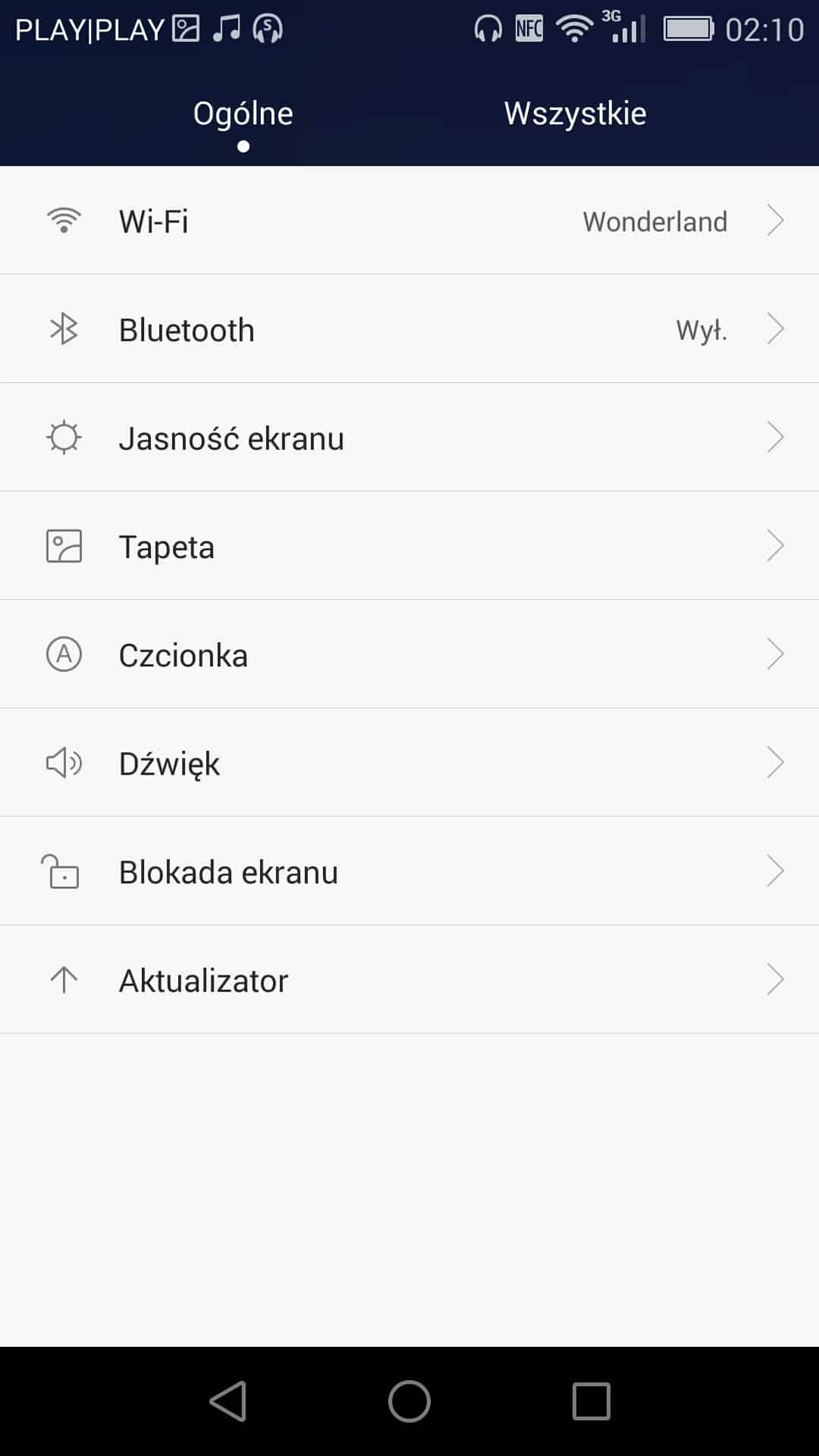Open Dźwięk sound settings
Viewport: 819px width, 1456px height.
click(x=409, y=763)
